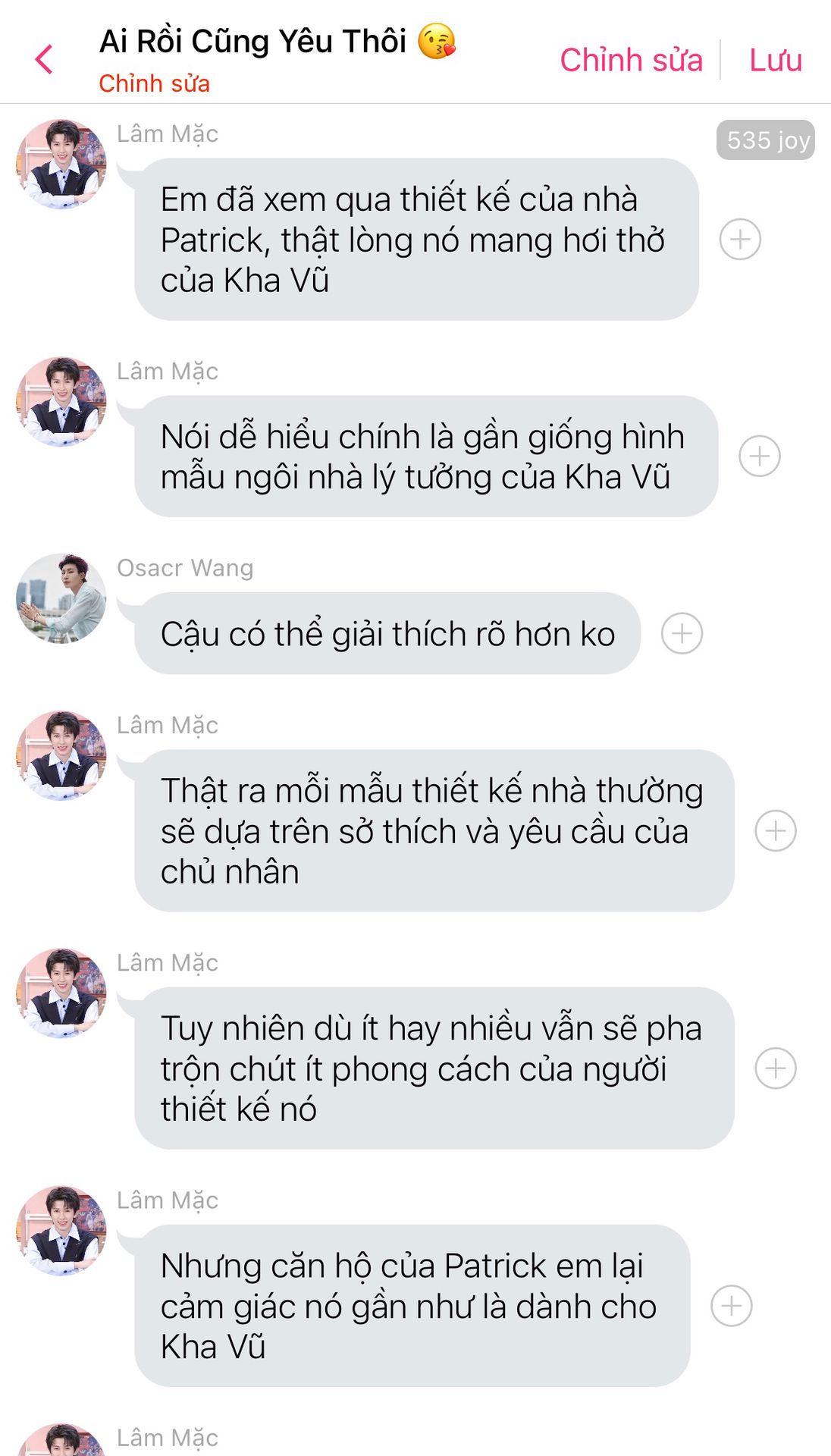Tap plus next to 'Em đã xem qua thiết kế' message
Image resolution: width=831 pixels, height=1456 pixels.
click(x=740, y=240)
